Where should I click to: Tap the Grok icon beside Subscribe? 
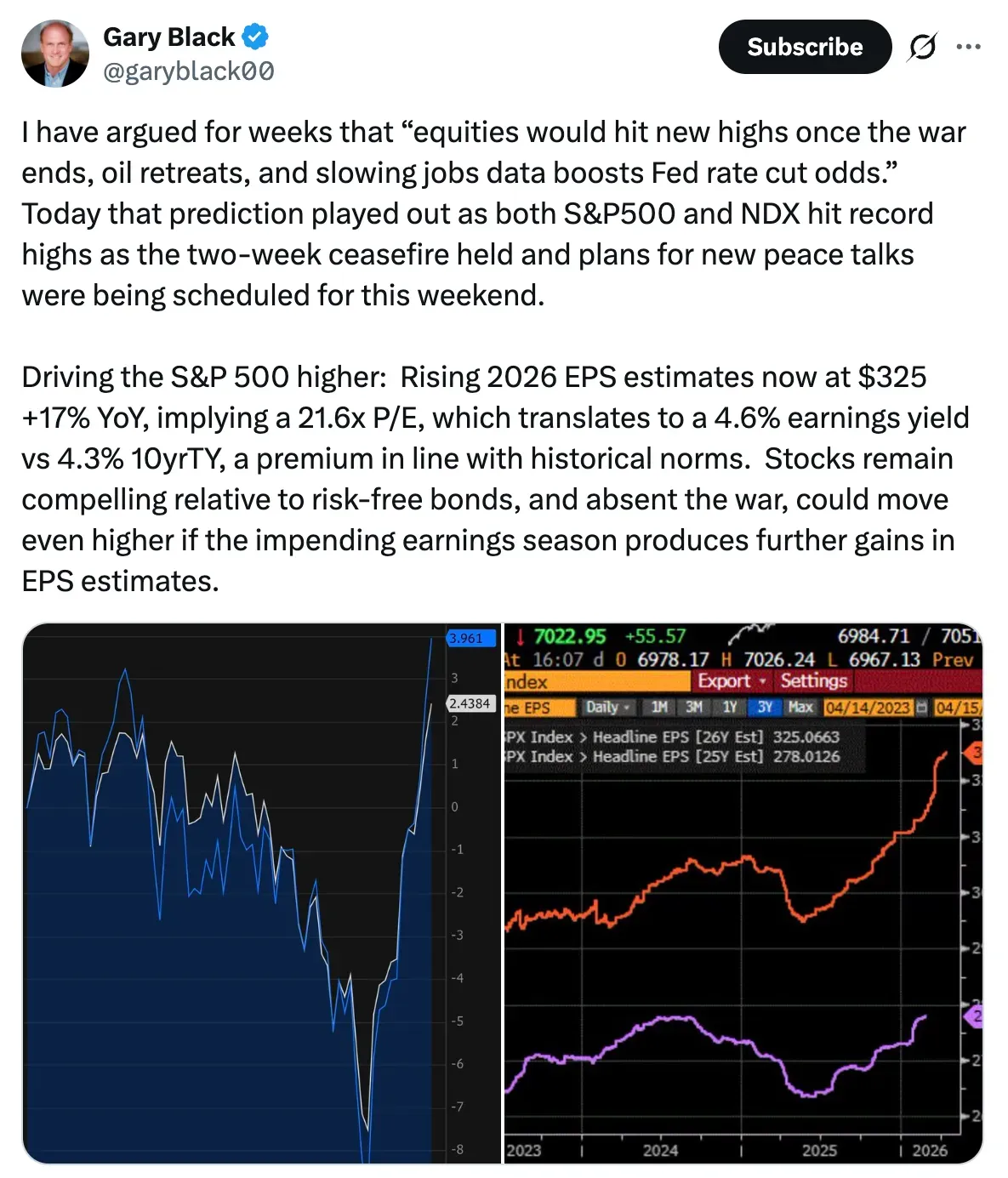[921, 47]
